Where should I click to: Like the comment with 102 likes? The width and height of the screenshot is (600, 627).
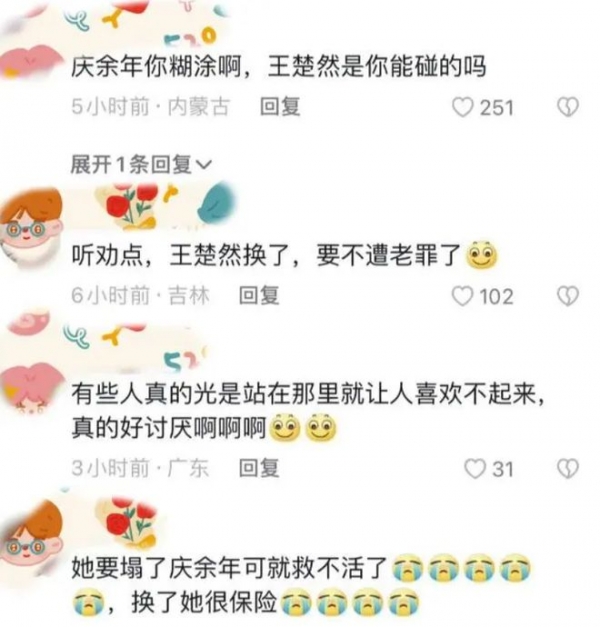pyautogui.click(x=463, y=296)
